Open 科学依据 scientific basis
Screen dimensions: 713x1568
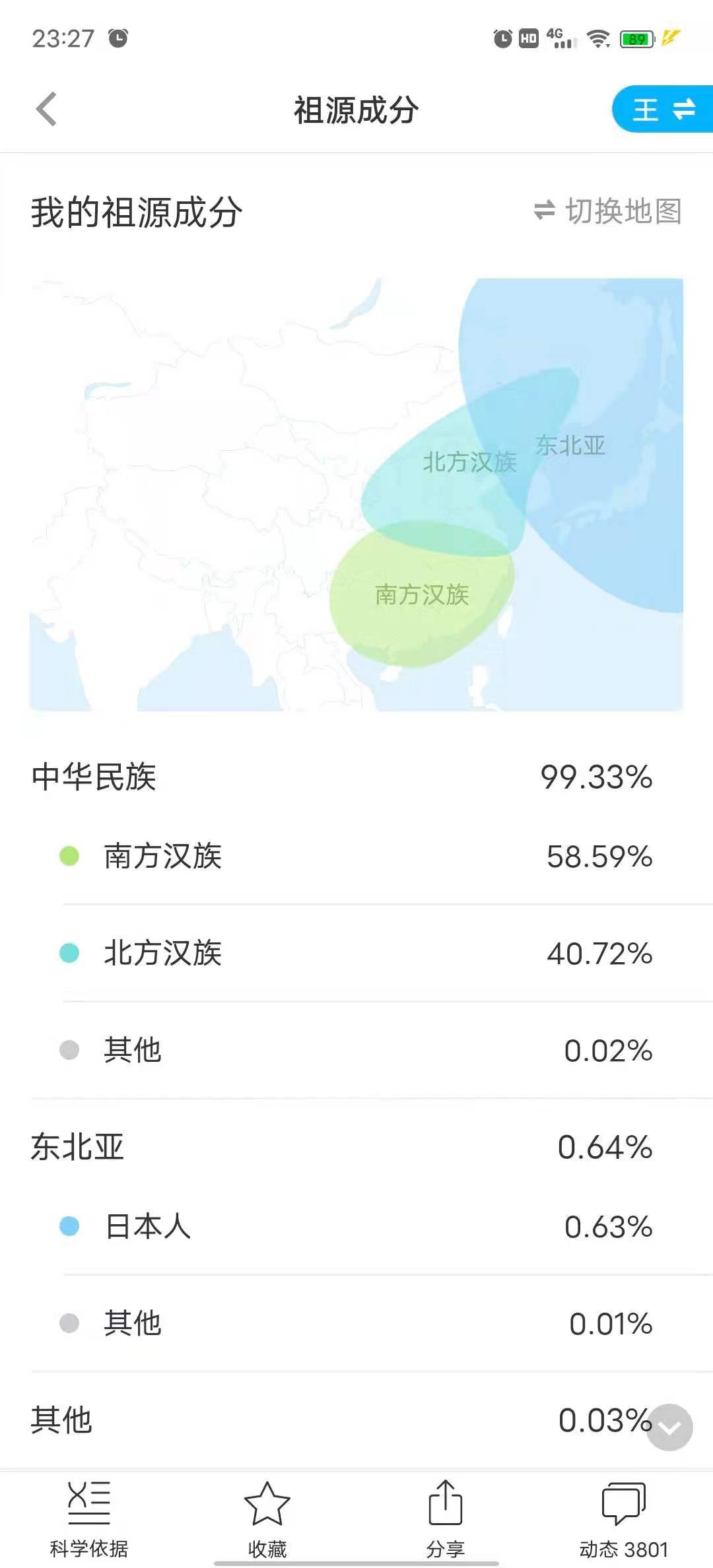click(89, 1519)
